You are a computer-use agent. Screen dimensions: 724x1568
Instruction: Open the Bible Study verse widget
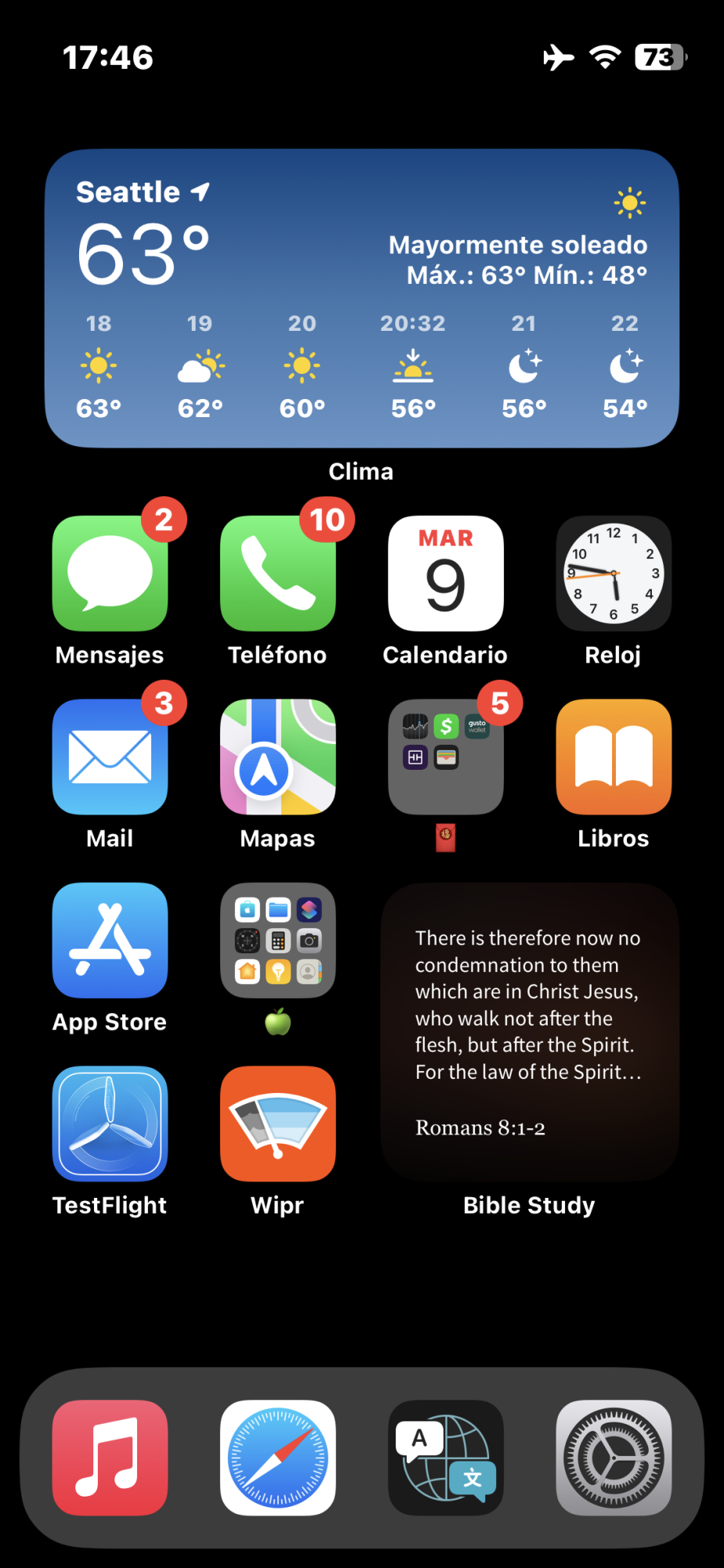(530, 1032)
